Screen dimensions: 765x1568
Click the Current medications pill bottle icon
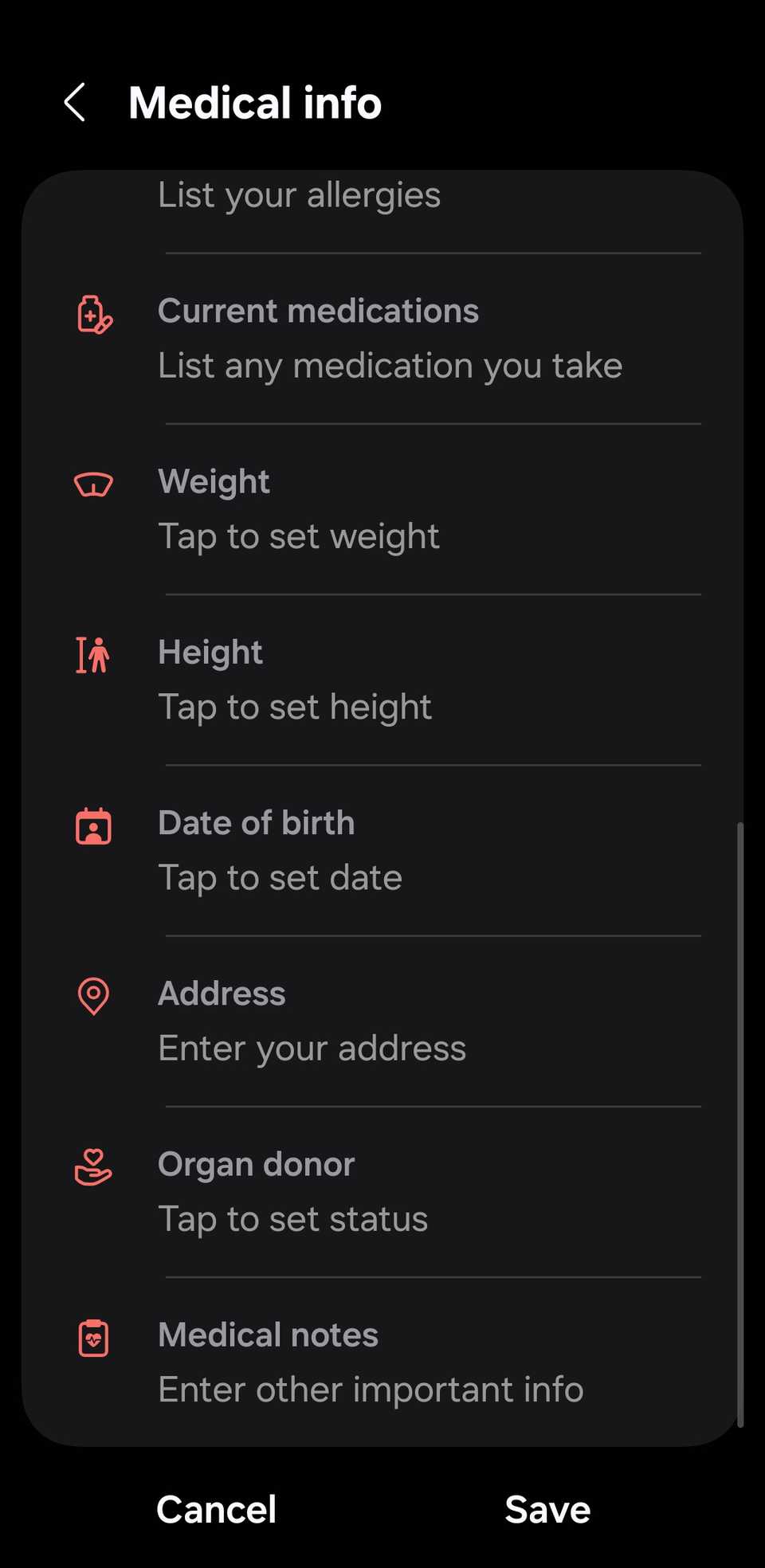point(93,316)
